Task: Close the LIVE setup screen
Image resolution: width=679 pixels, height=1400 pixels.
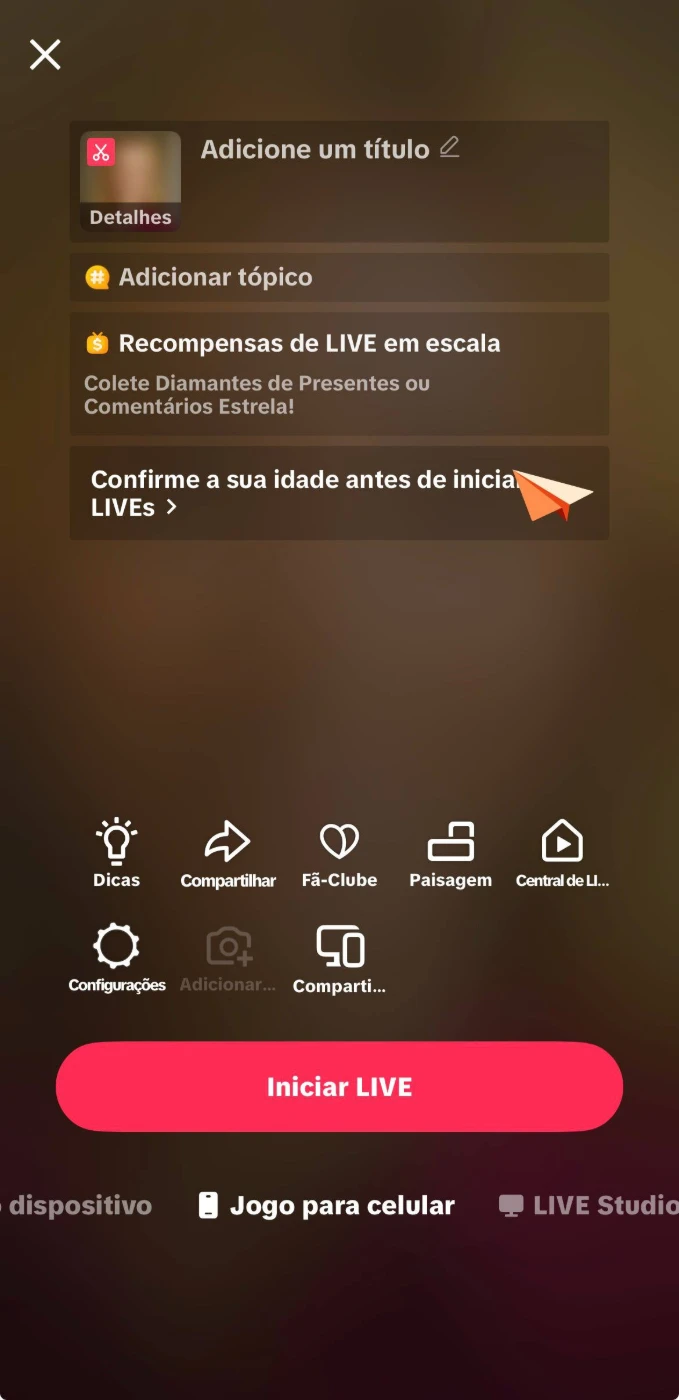Action: click(x=45, y=54)
